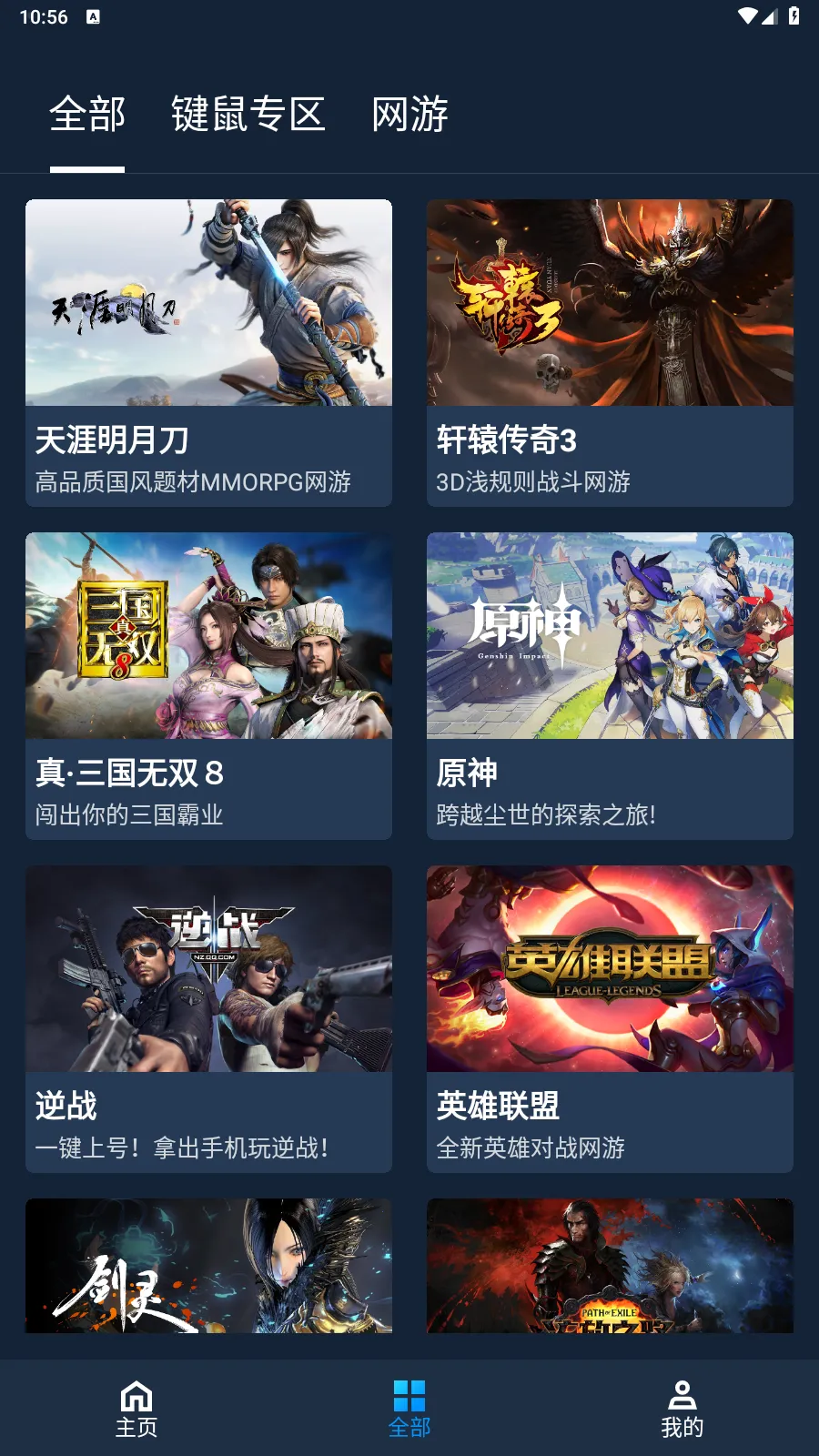
Task: Open the 轩辕传奇3 game card
Action: coord(610,352)
